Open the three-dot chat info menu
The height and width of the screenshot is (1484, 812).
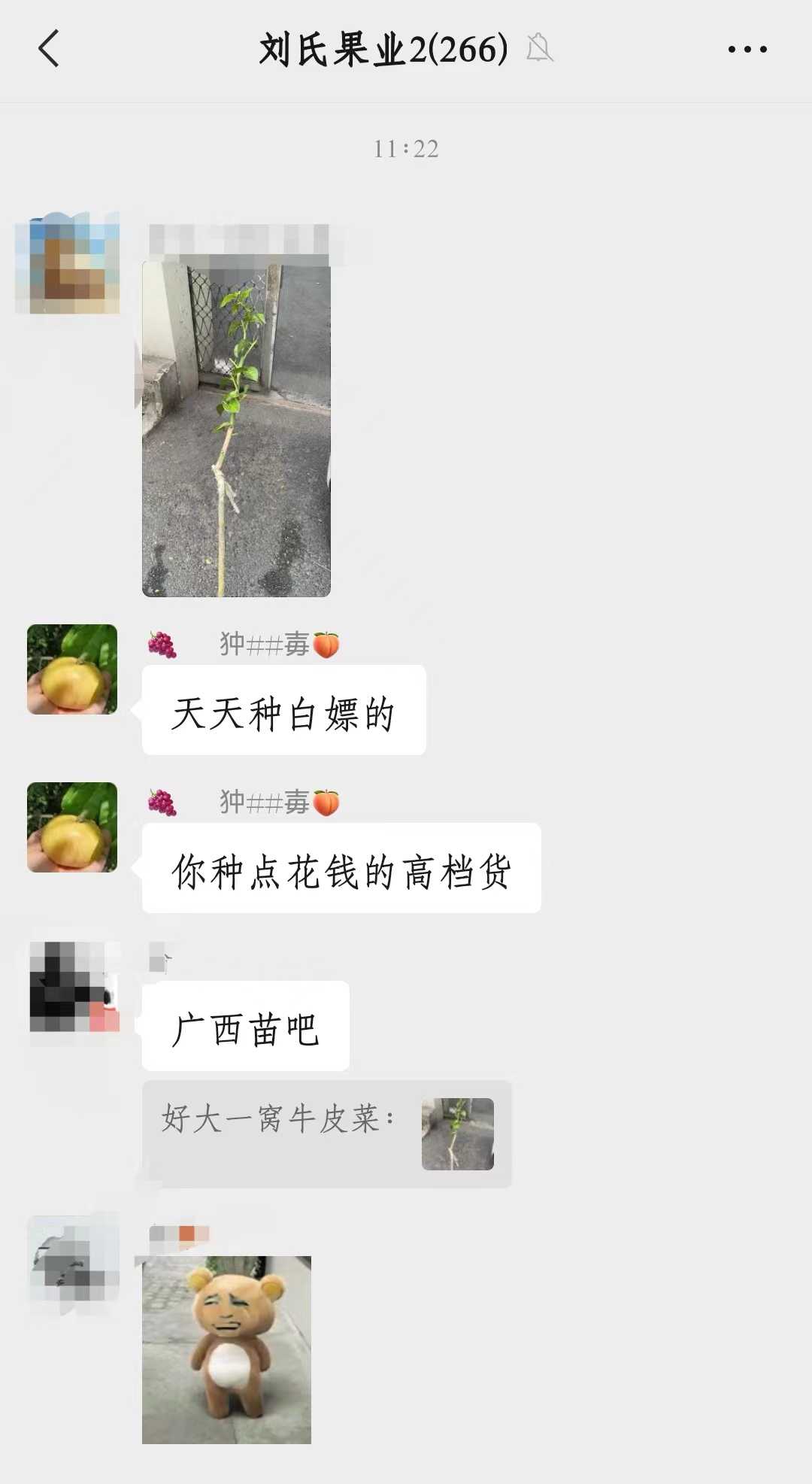[x=747, y=50]
